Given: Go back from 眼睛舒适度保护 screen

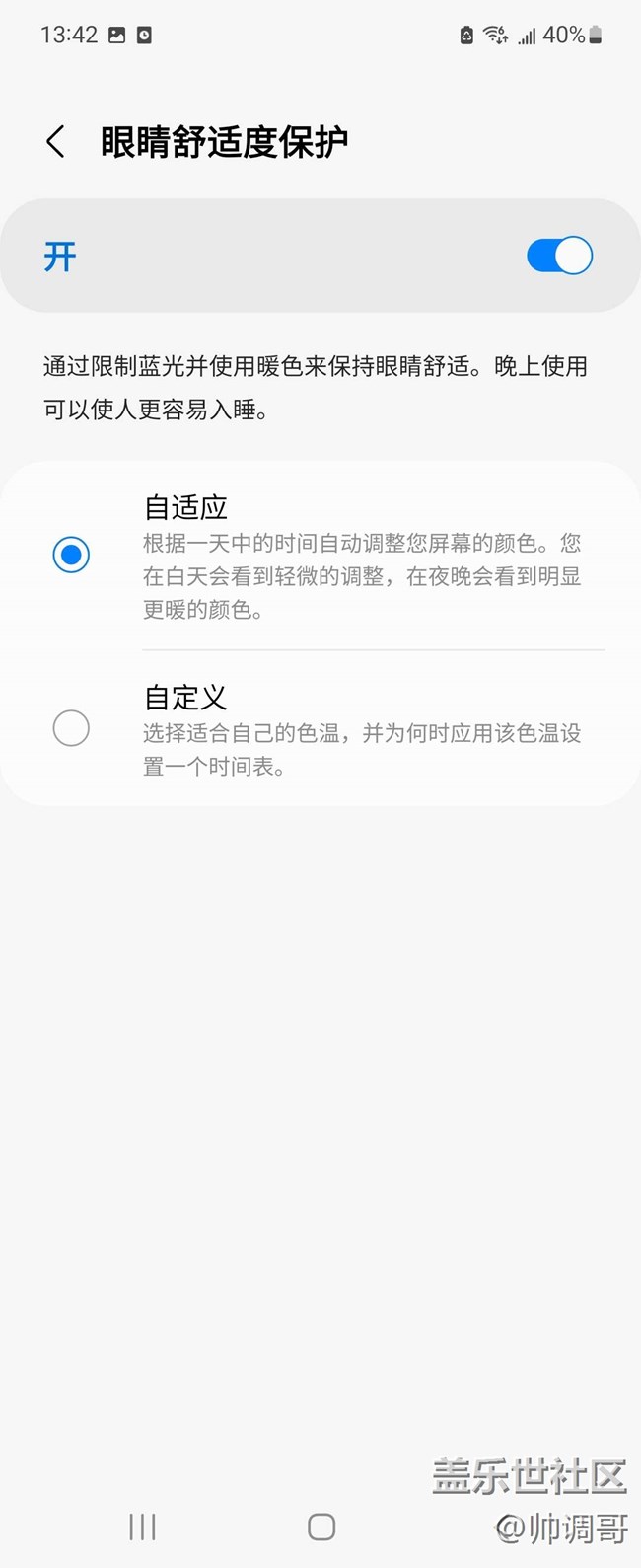Looking at the screenshot, I should click(56, 142).
